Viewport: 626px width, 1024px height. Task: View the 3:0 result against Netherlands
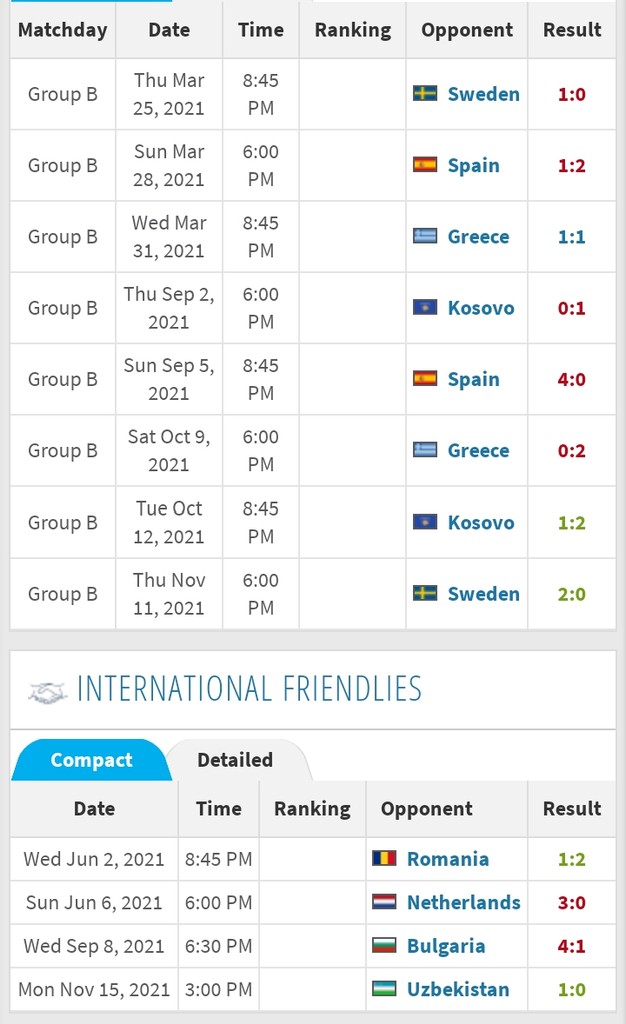click(x=572, y=902)
